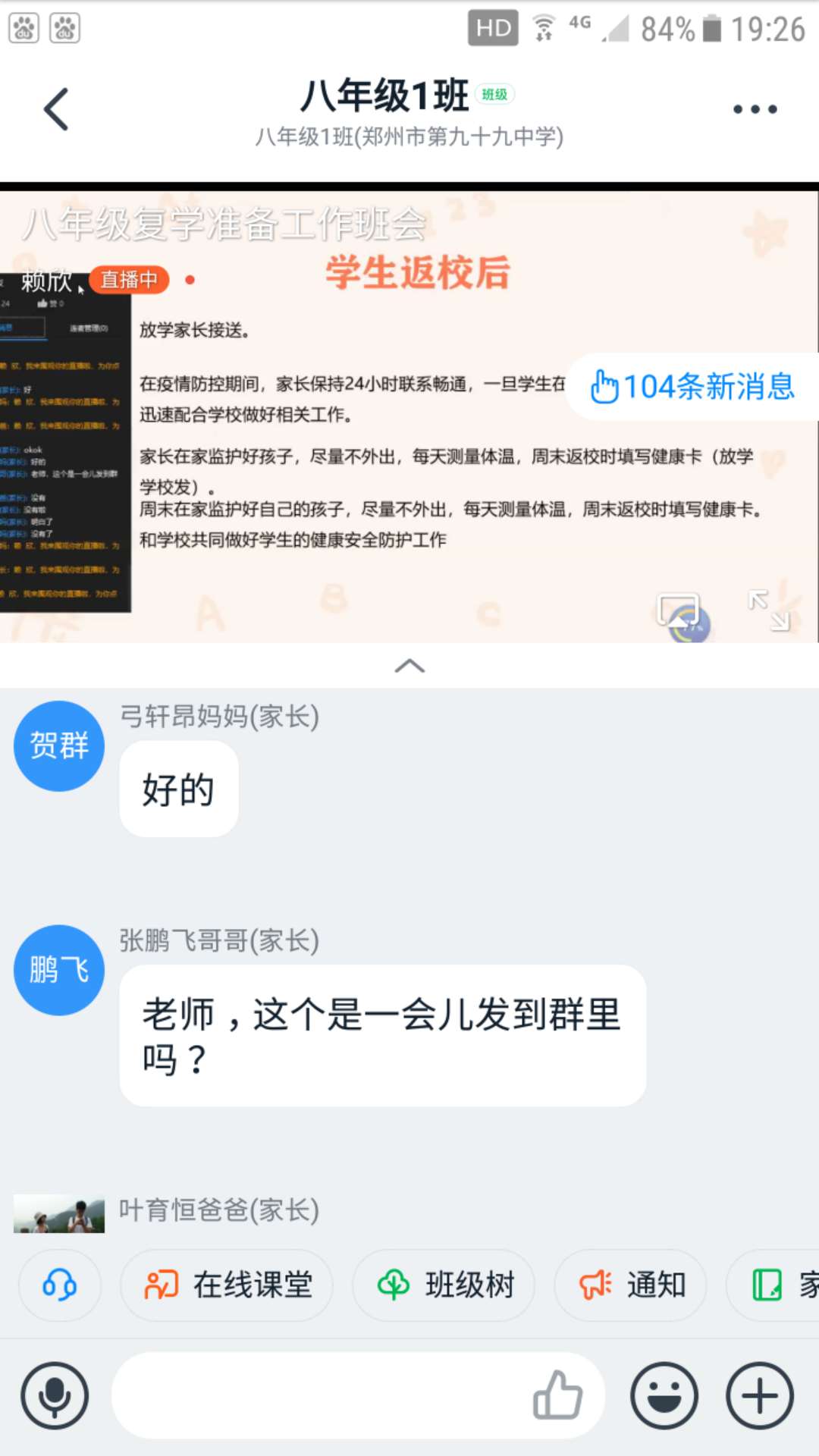Tap the screen-cast icon on the live video

679,610
